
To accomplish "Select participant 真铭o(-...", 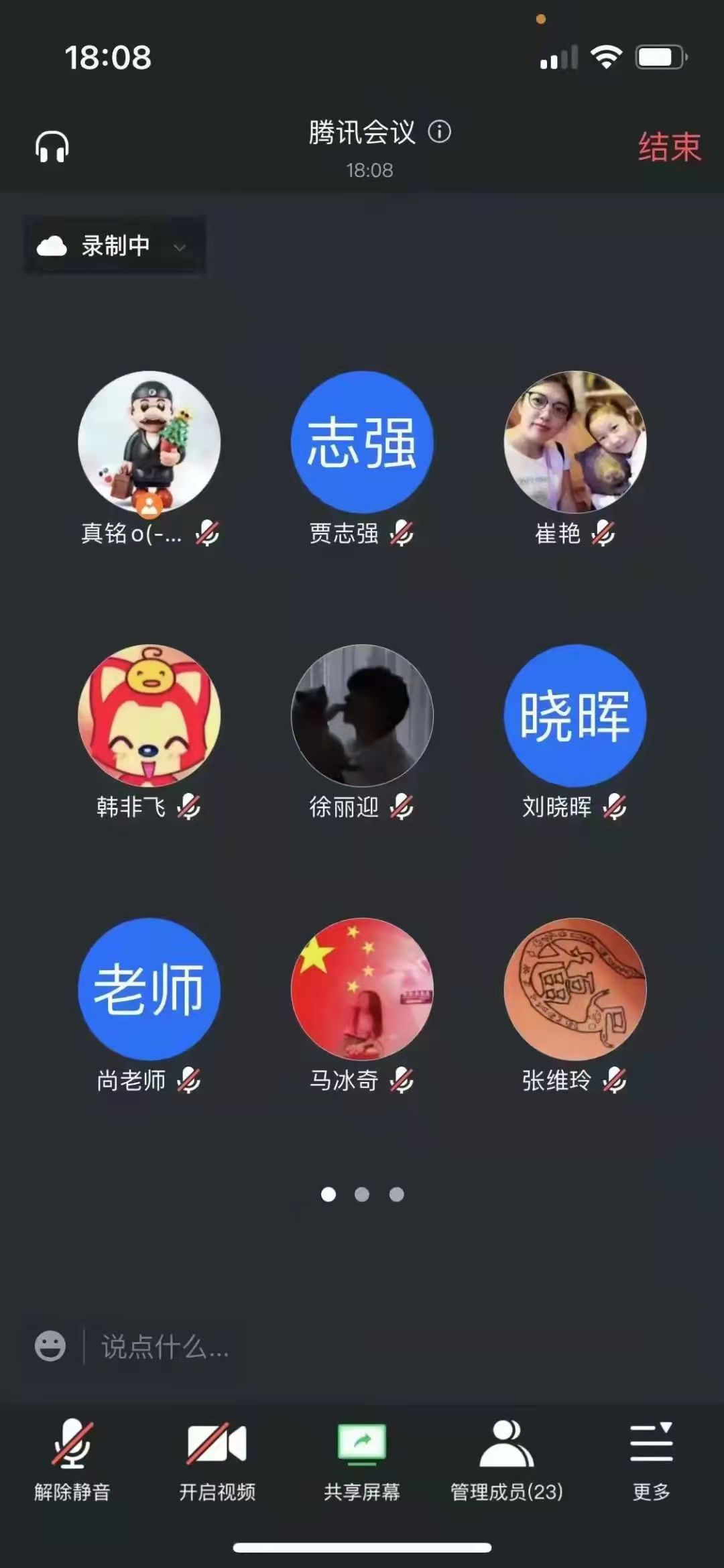I will tap(149, 442).
